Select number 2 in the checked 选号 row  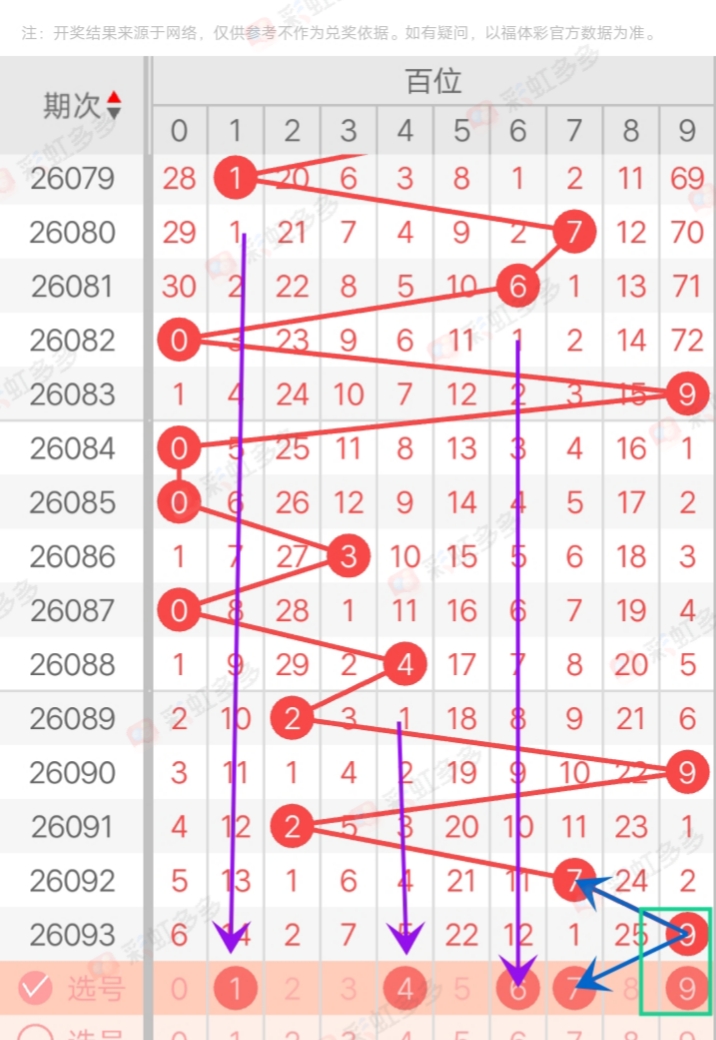(292, 989)
